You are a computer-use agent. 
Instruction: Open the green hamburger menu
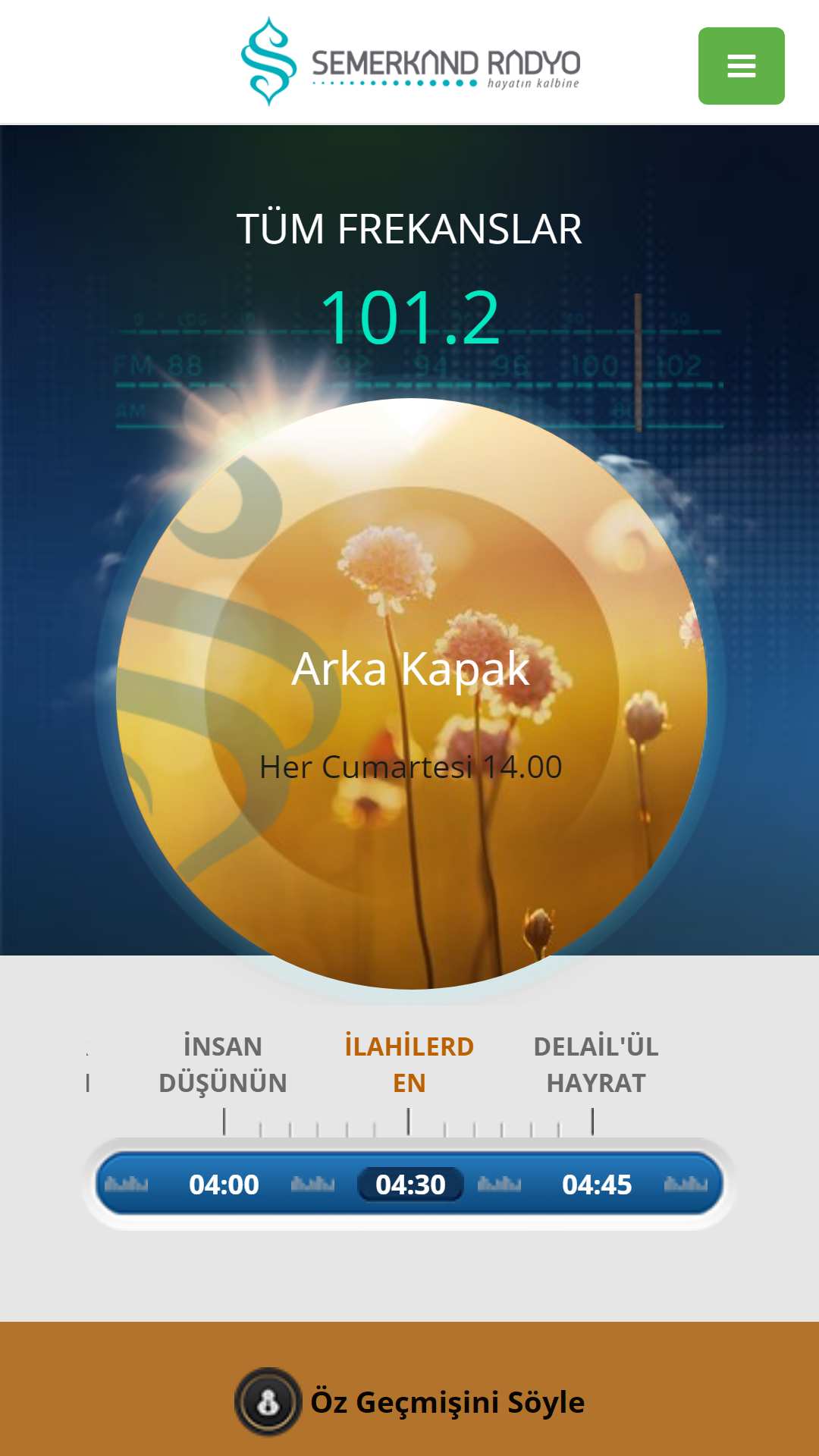tap(741, 66)
